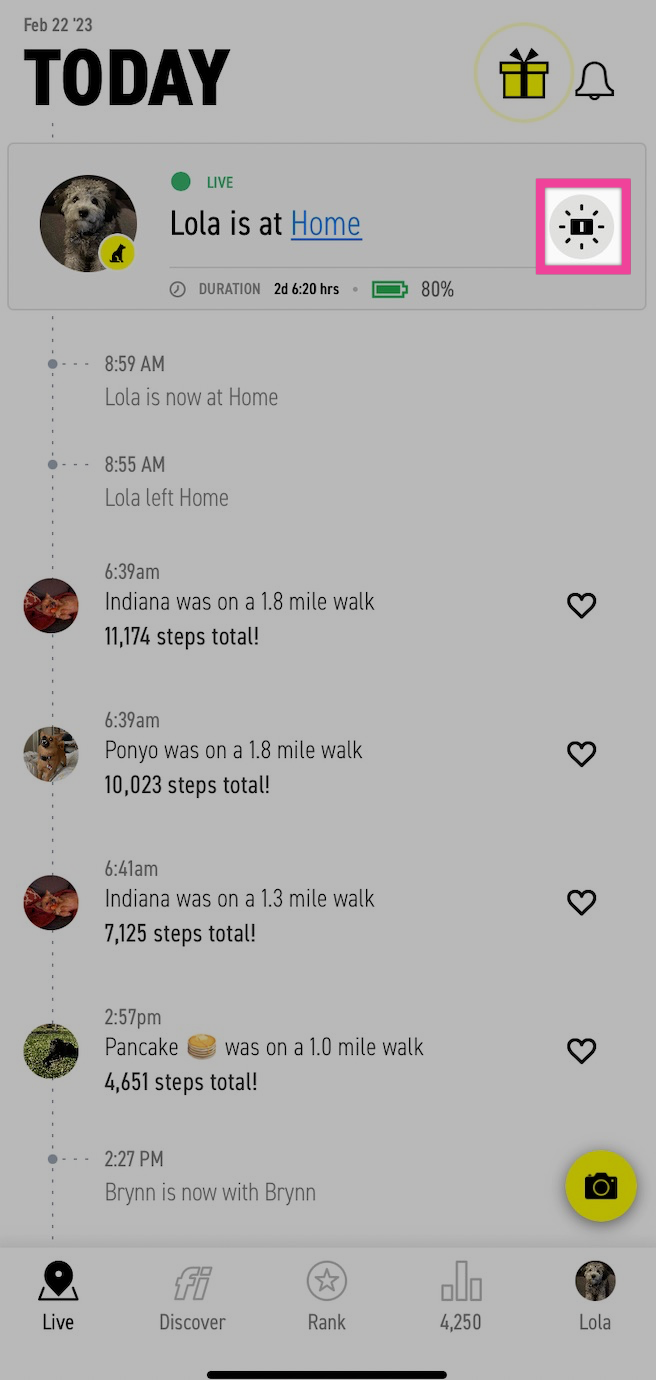Like Pancake's 1.0 mile walk
Viewport: 656px width, 1380px height.
click(581, 1050)
